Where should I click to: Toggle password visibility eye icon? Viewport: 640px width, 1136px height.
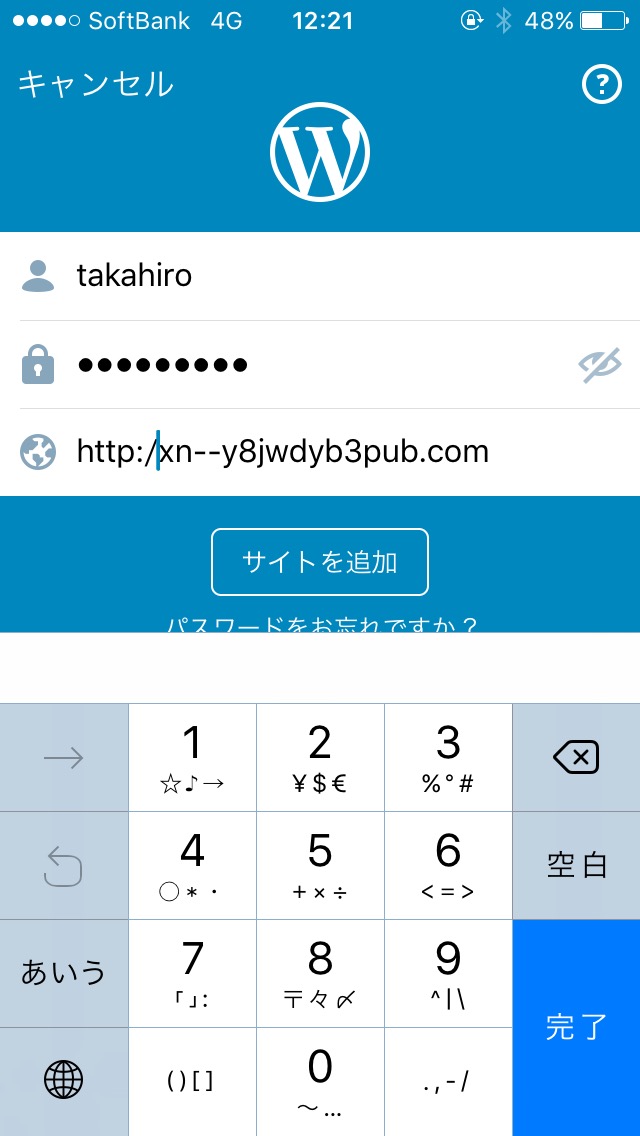coord(600,365)
